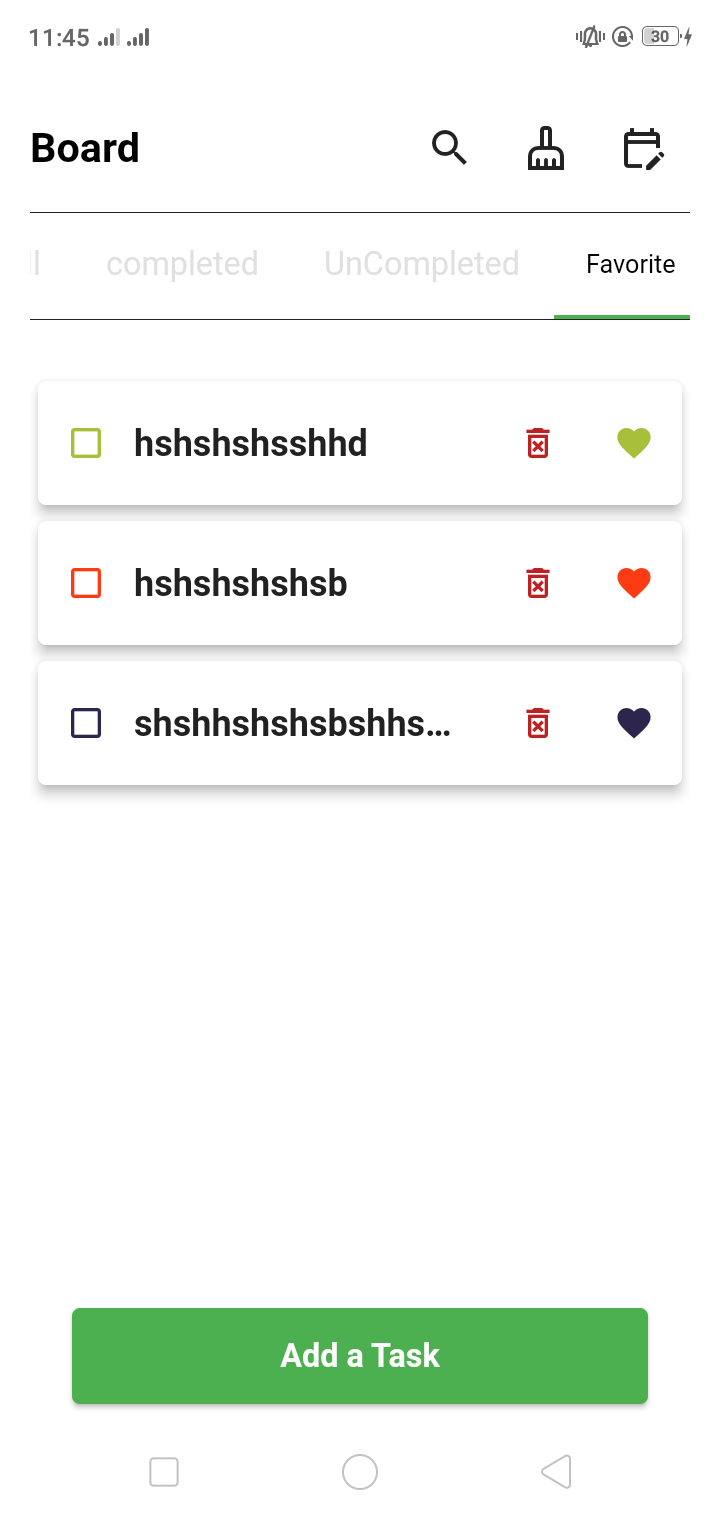Mark hshshshshsb as completed
The width and height of the screenshot is (720, 1520).
(x=86, y=583)
